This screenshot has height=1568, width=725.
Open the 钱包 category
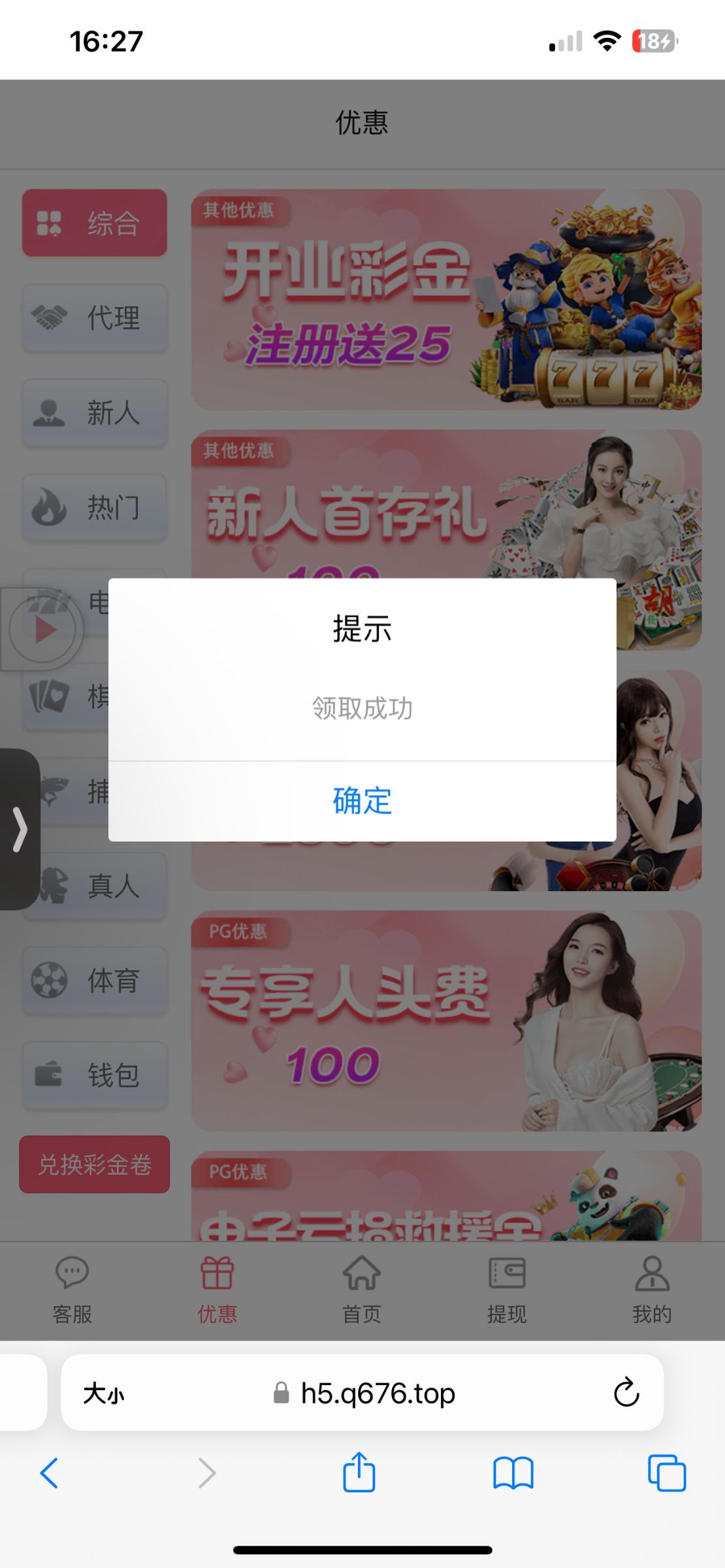coord(95,1075)
